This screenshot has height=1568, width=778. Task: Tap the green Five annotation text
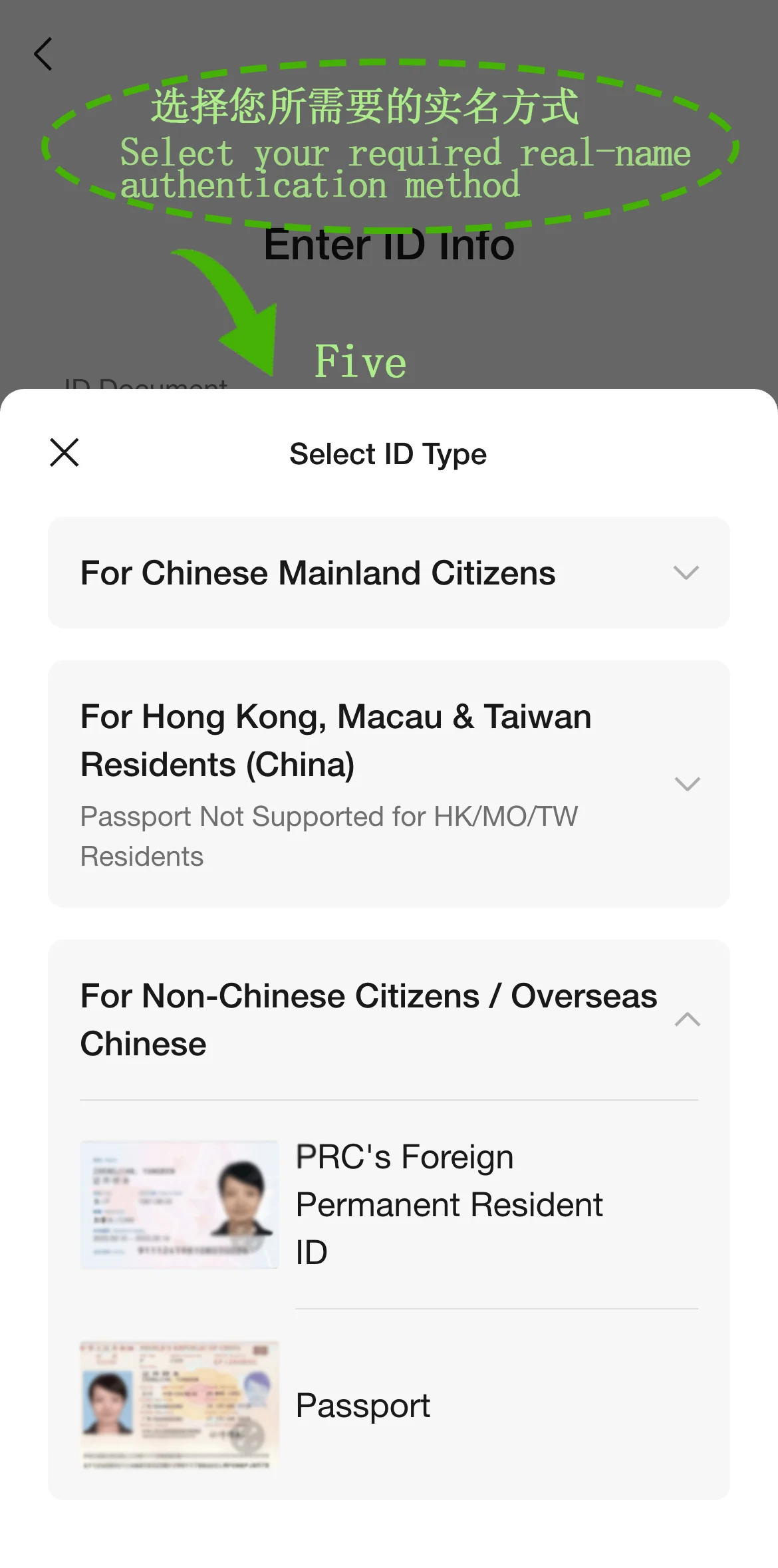coord(361,360)
